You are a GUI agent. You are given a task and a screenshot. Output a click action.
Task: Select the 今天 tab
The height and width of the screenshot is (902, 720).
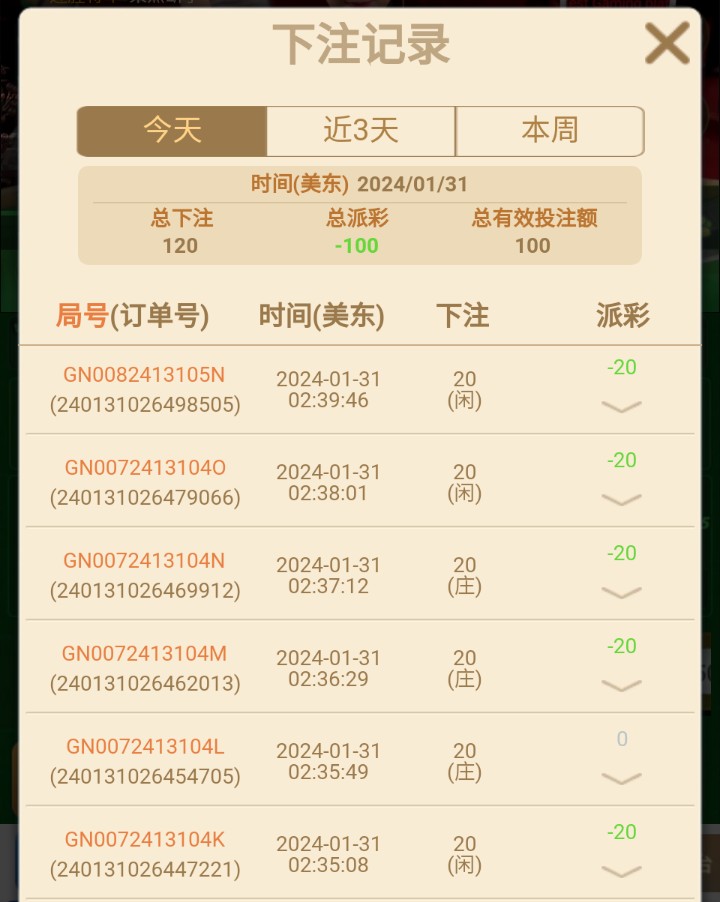click(172, 131)
